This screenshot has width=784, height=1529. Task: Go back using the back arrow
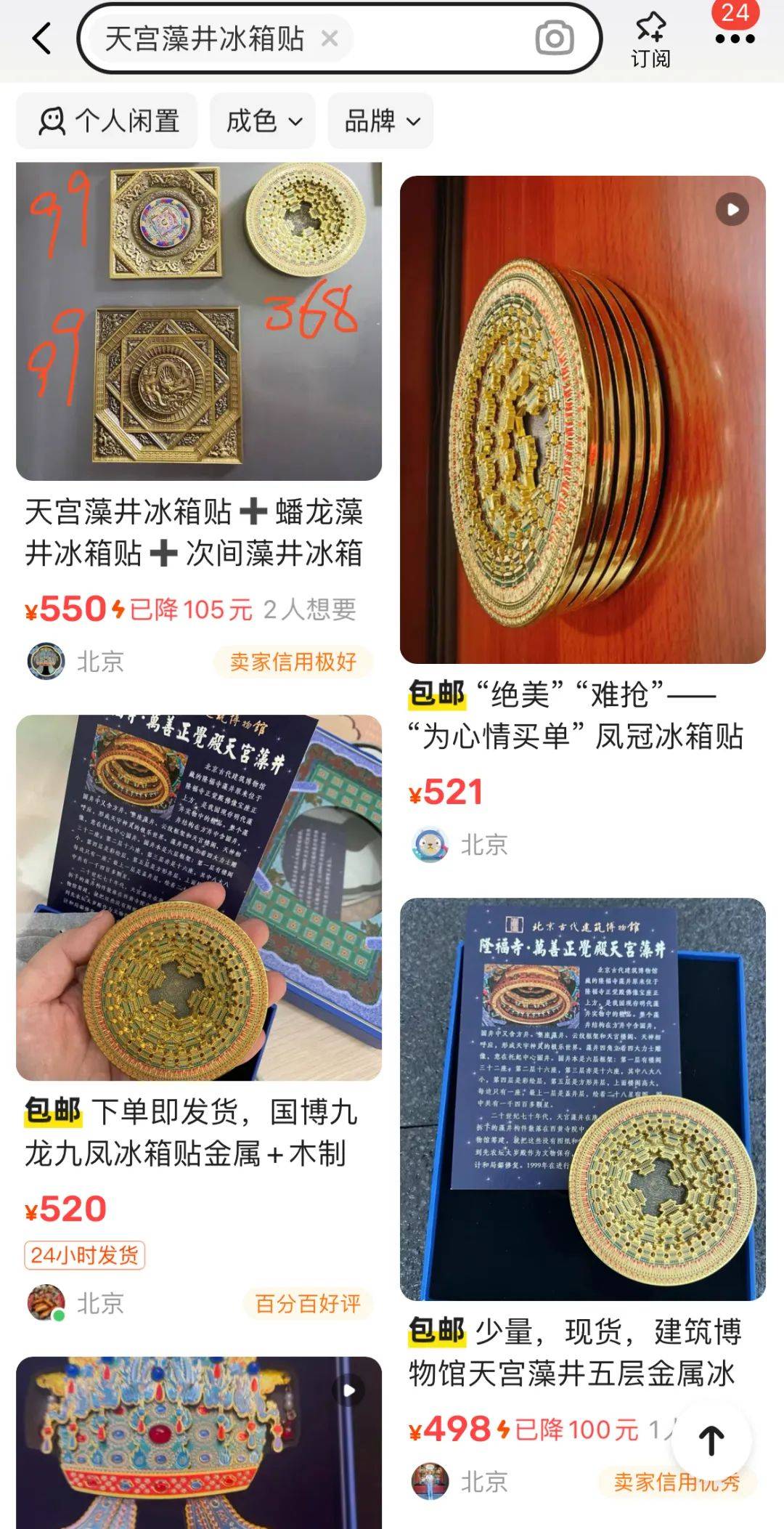coord(42,38)
